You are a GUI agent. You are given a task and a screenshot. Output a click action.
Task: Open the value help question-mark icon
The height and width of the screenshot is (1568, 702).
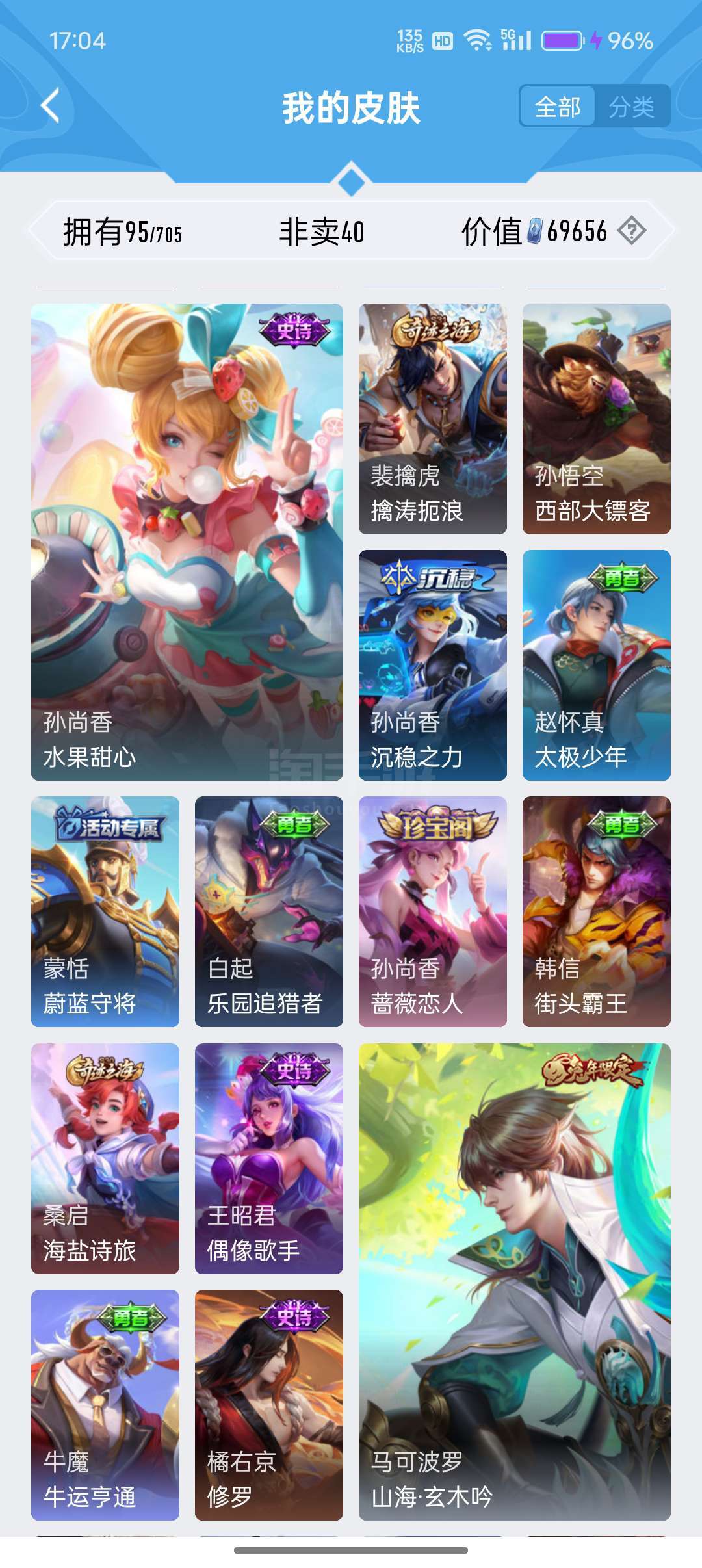pyautogui.click(x=631, y=231)
